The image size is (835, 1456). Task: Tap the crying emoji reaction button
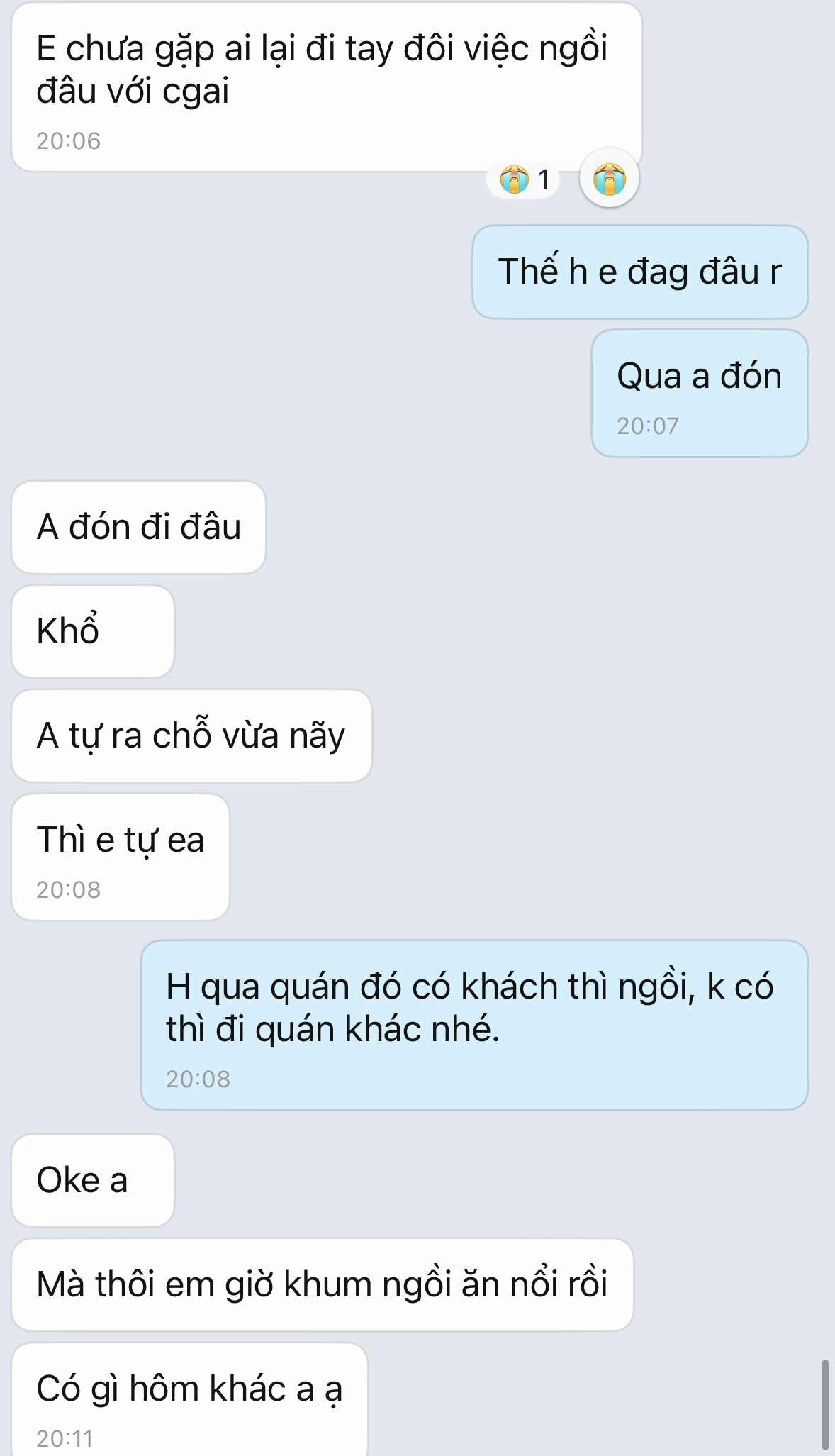point(609,179)
